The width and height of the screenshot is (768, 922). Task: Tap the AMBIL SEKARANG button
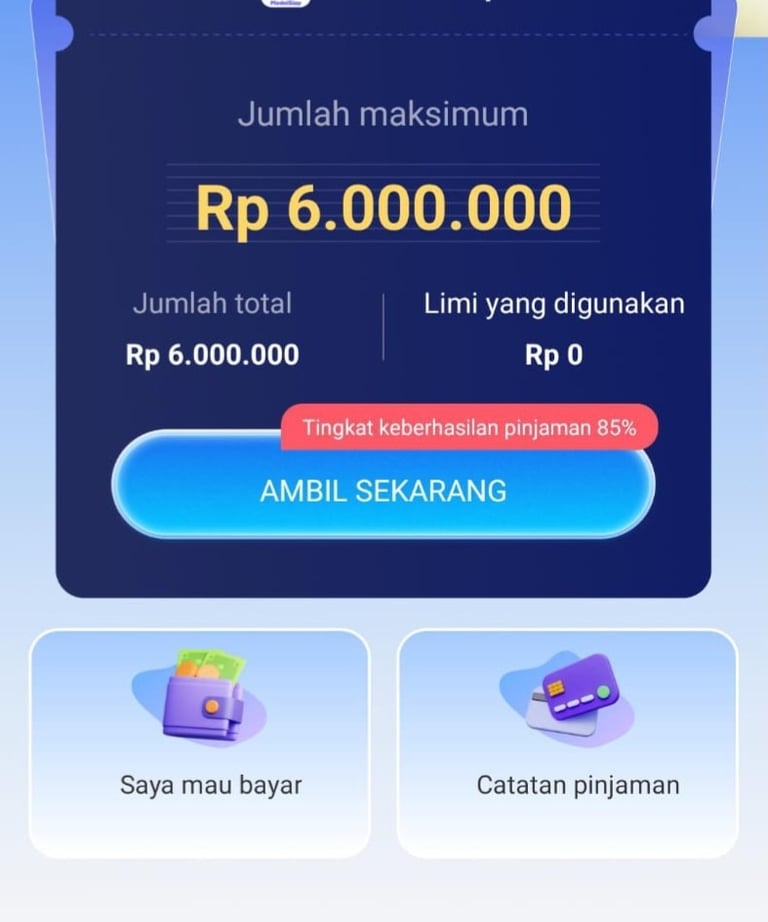pyautogui.click(x=383, y=491)
